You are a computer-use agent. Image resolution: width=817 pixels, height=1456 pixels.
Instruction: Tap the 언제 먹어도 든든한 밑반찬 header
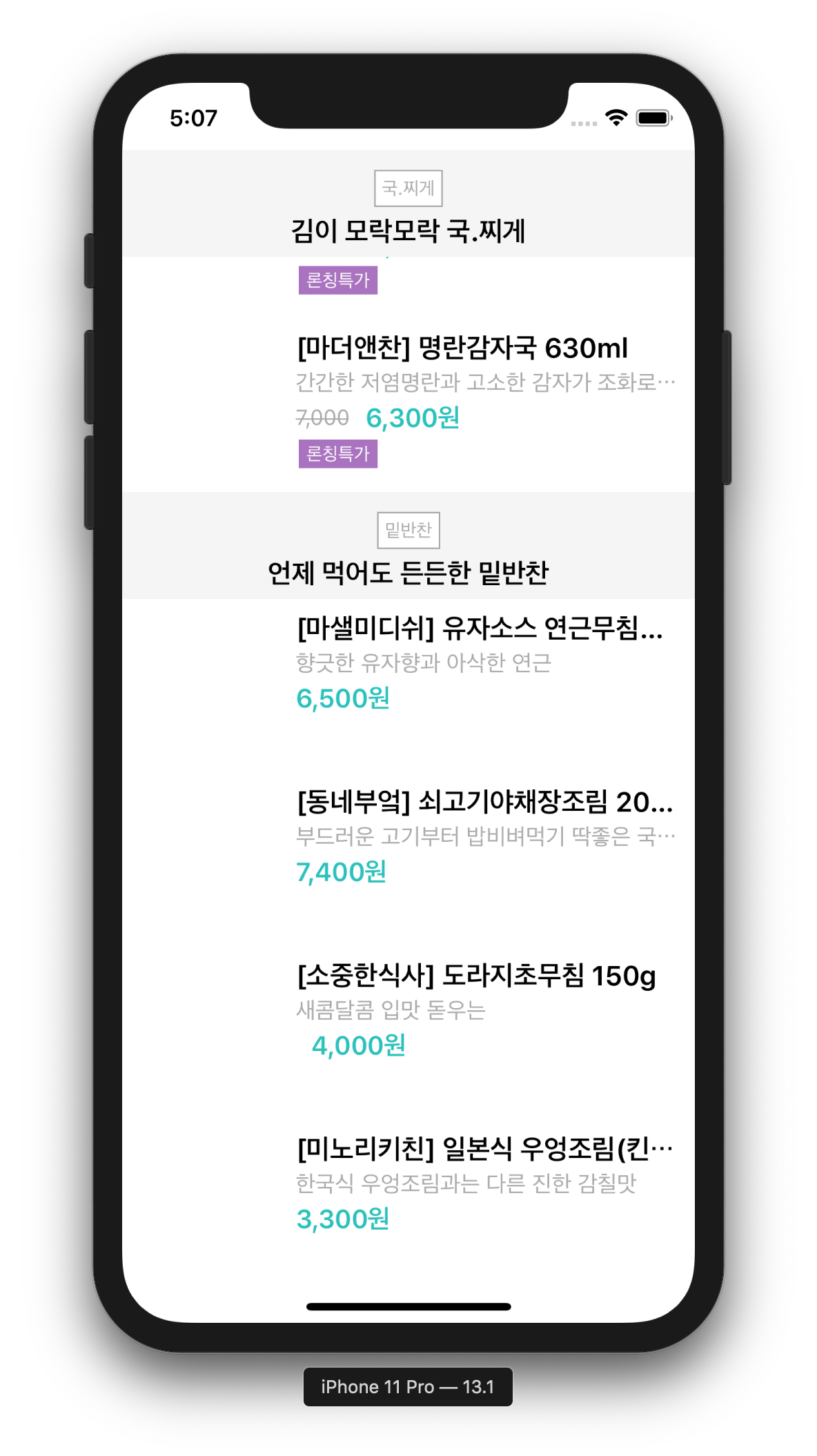pos(408,571)
